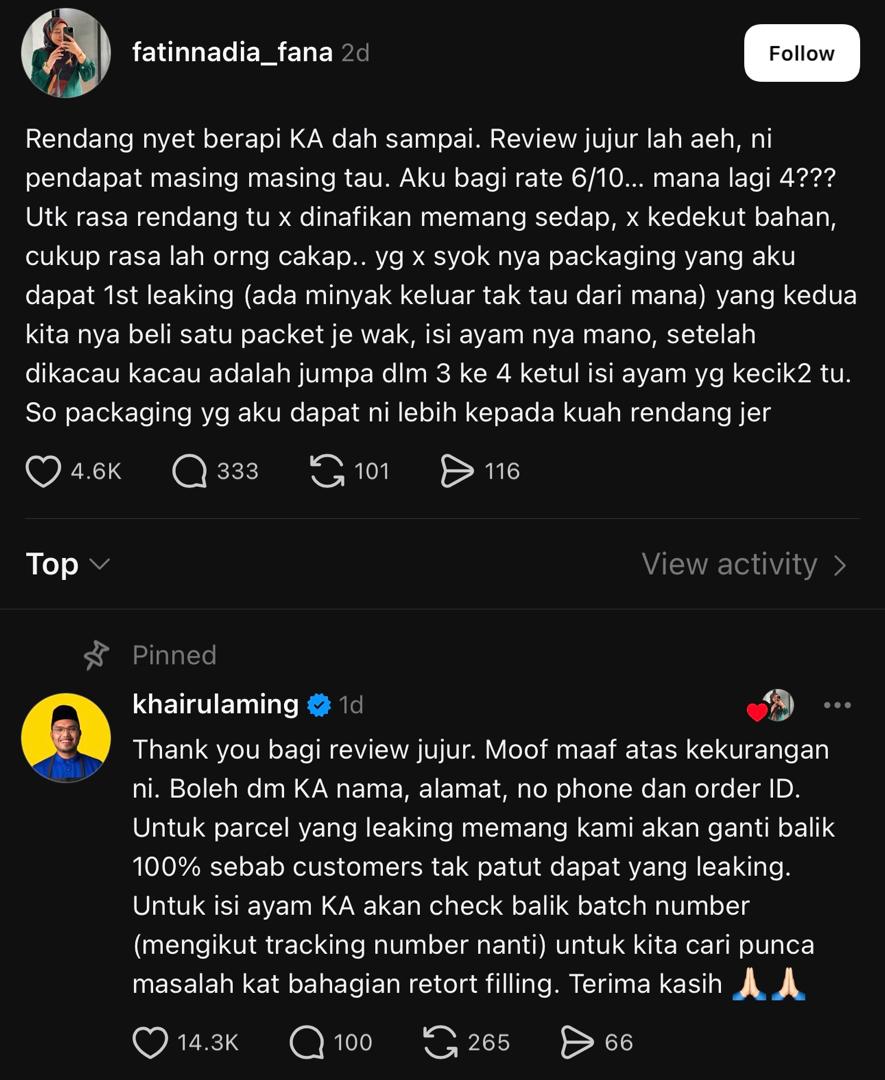Open the fatinnadia_fana username
The image size is (885, 1080).
click(232, 53)
